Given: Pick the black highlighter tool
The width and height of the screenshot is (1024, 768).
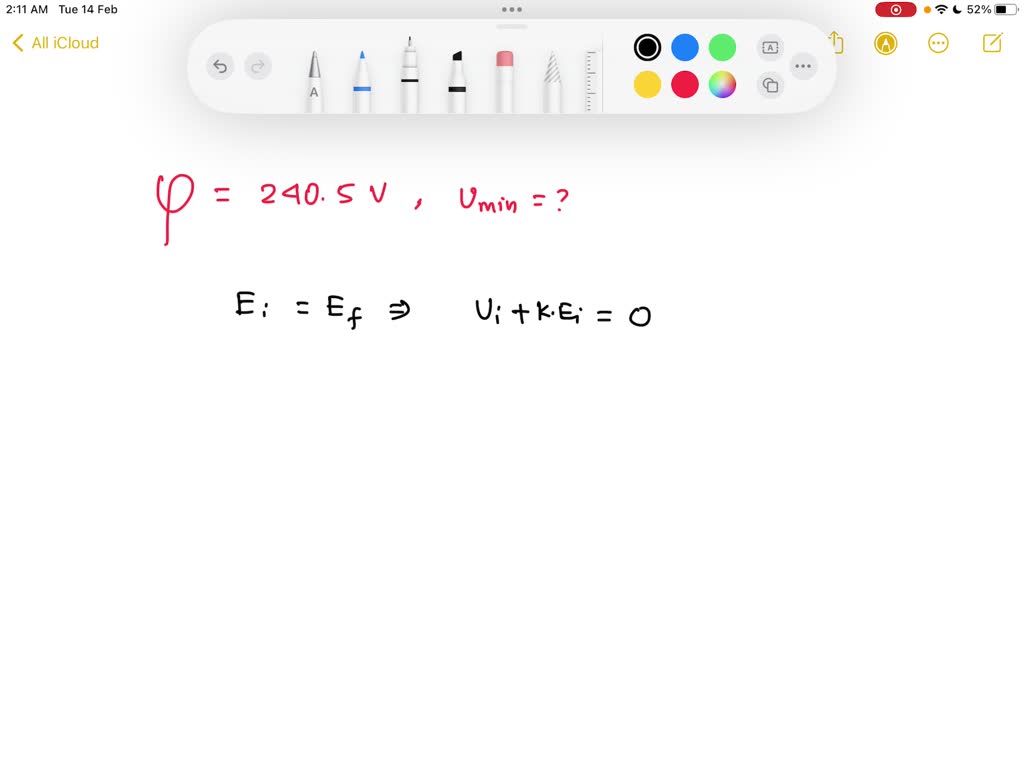Looking at the screenshot, I should [457, 80].
